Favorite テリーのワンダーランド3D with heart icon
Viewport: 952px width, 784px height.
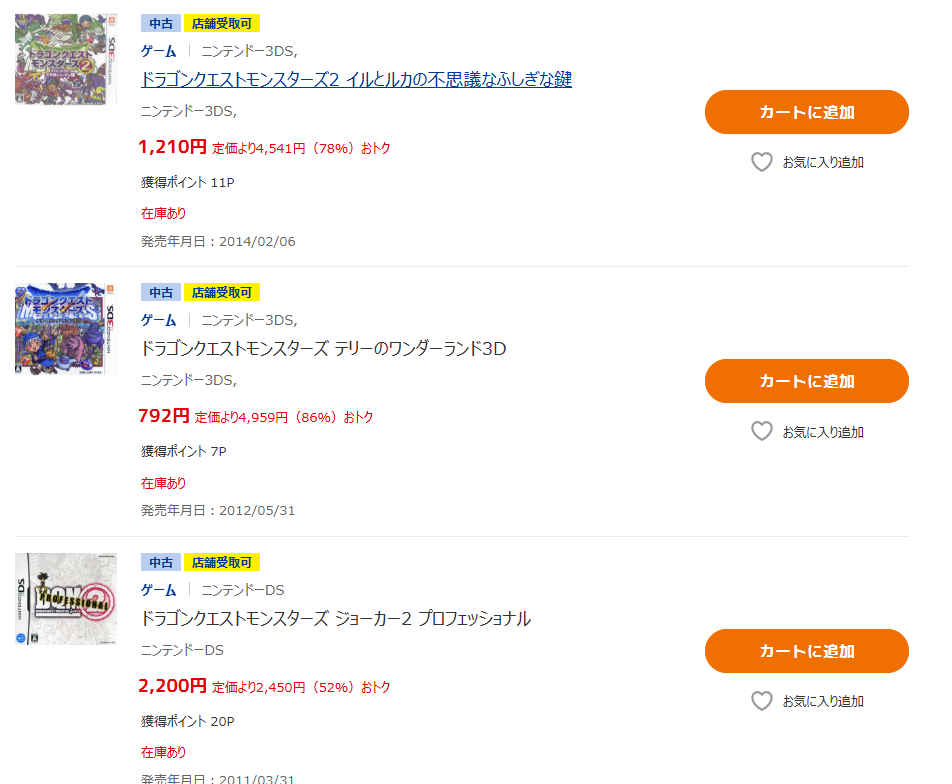[x=762, y=431]
